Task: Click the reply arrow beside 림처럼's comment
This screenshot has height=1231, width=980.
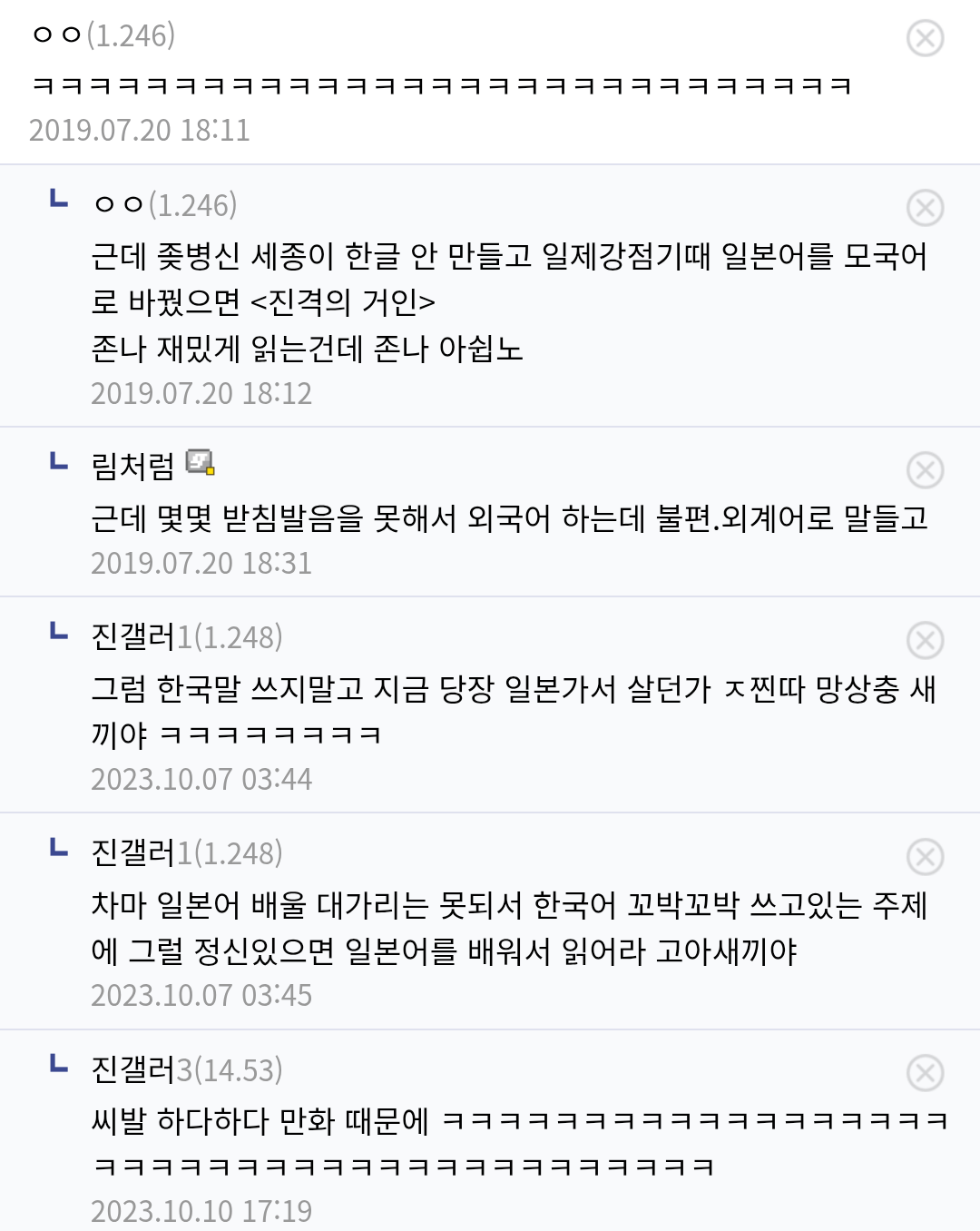Action: click(58, 461)
